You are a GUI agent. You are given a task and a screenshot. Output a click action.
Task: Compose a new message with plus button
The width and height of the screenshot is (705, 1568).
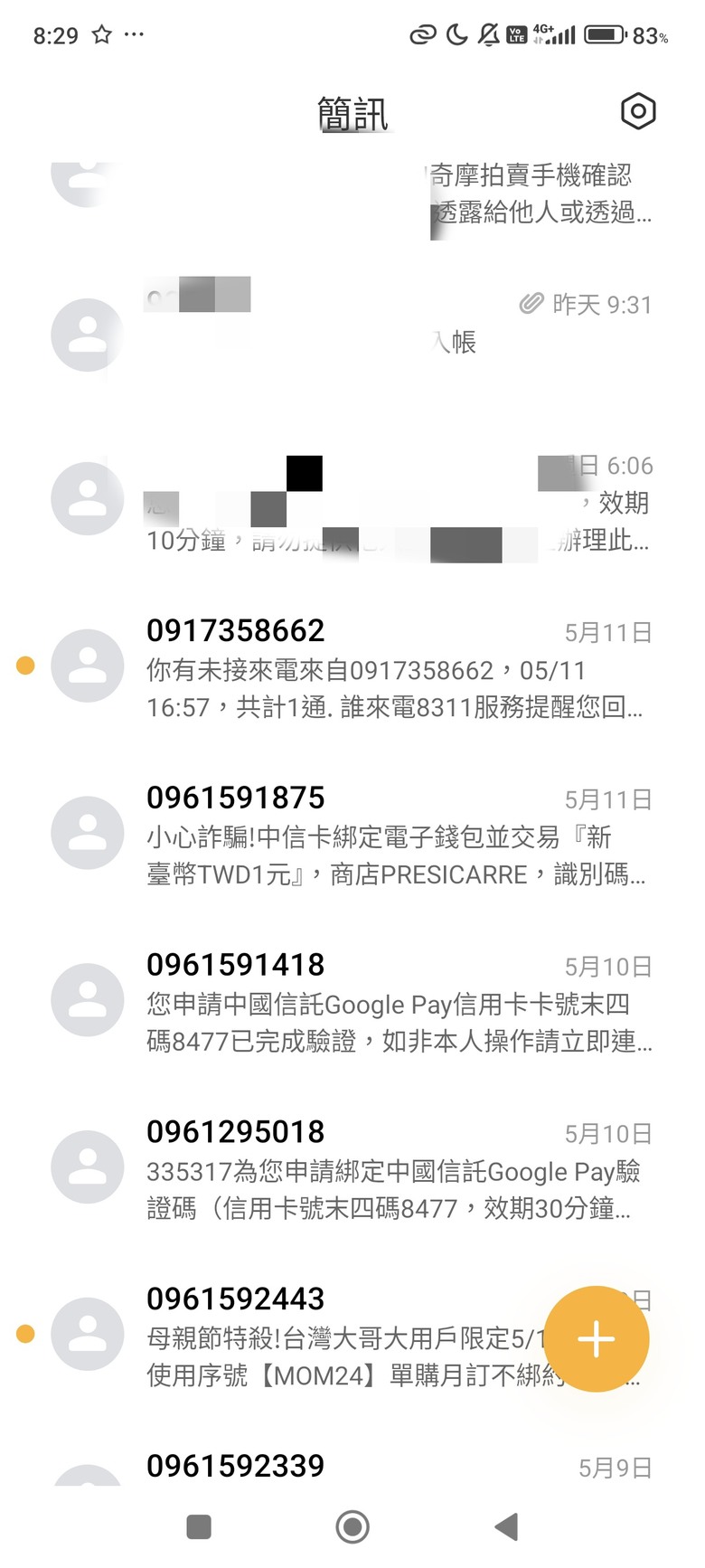597,1338
